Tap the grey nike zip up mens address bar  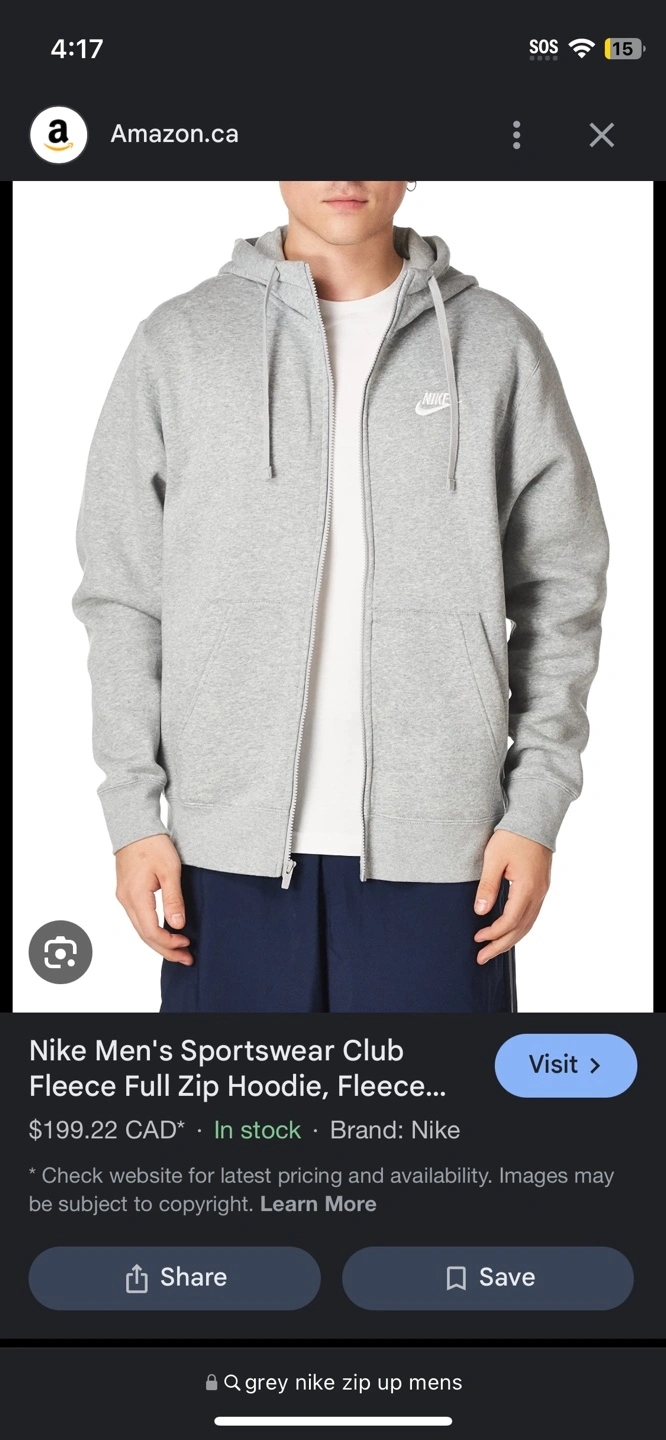pyautogui.click(x=334, y=1382)
